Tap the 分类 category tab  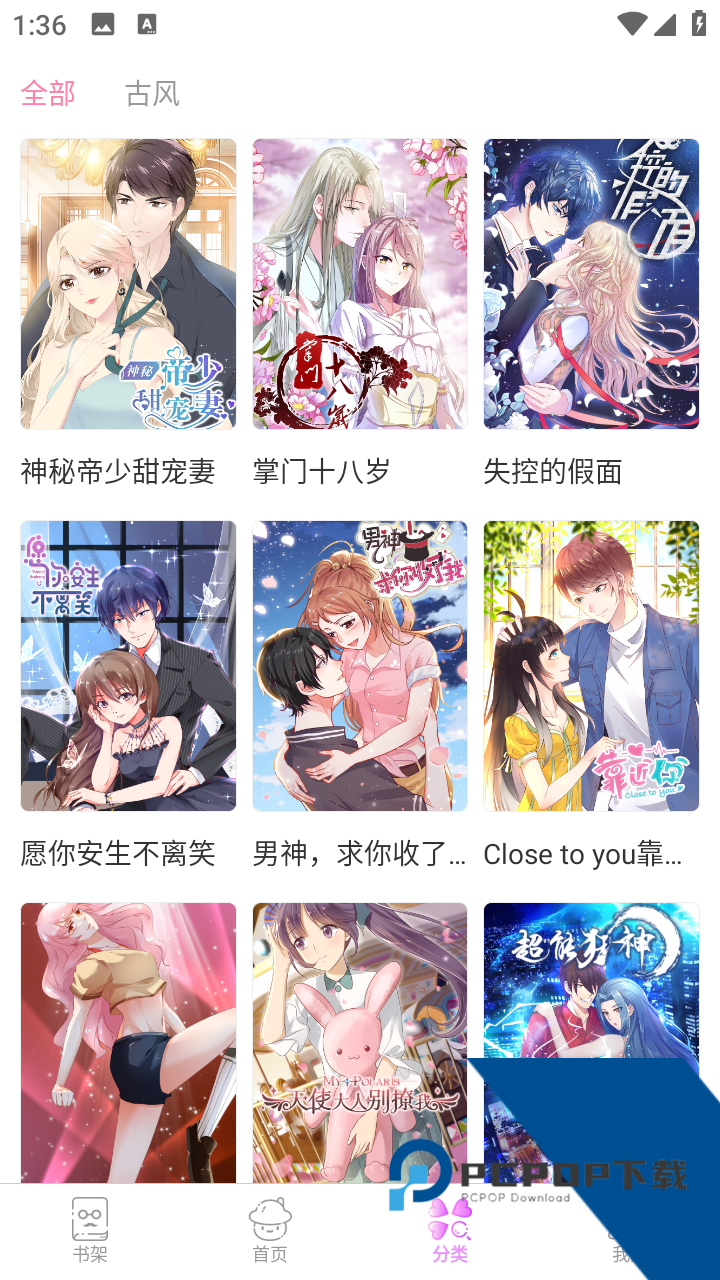pos(450,1232)
